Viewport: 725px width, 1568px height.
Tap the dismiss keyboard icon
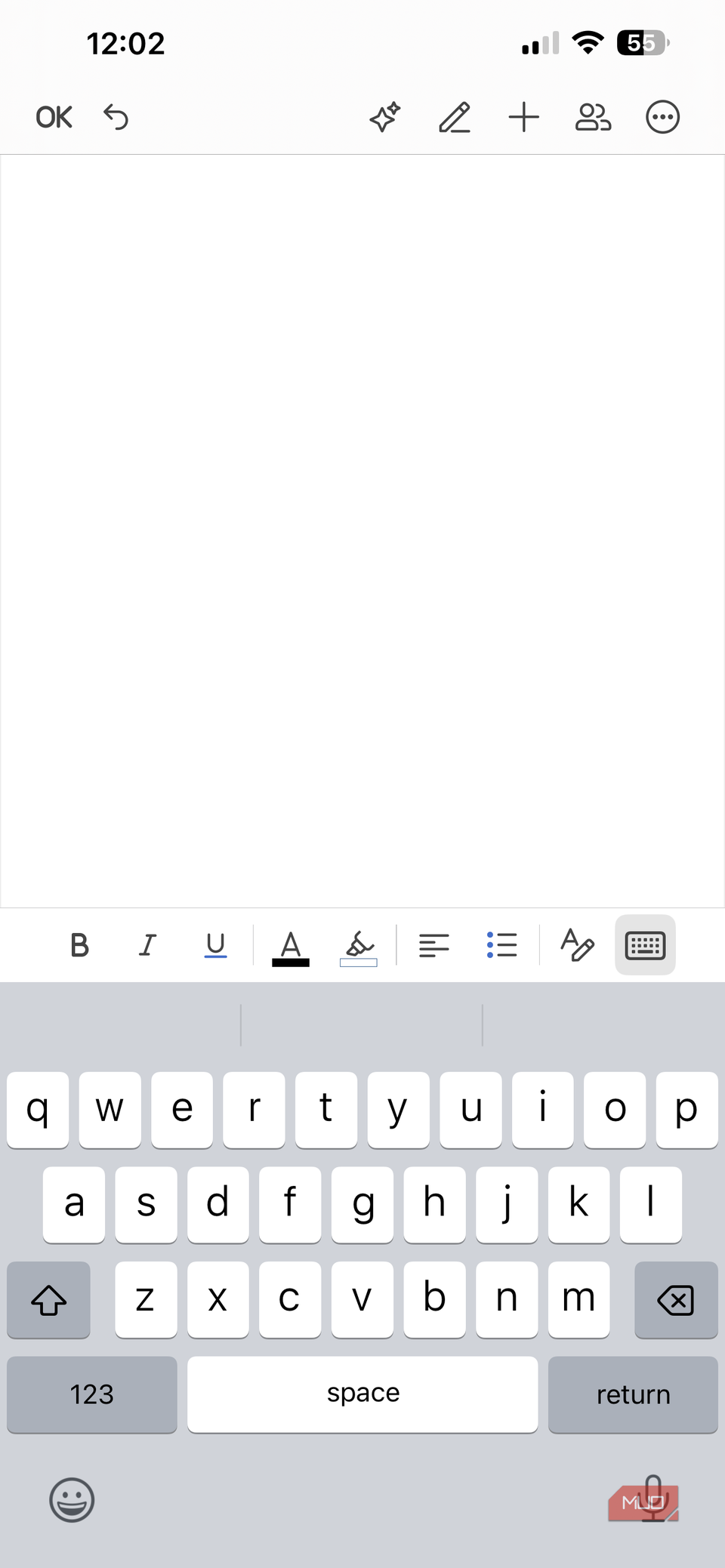(x=645, y=945)
